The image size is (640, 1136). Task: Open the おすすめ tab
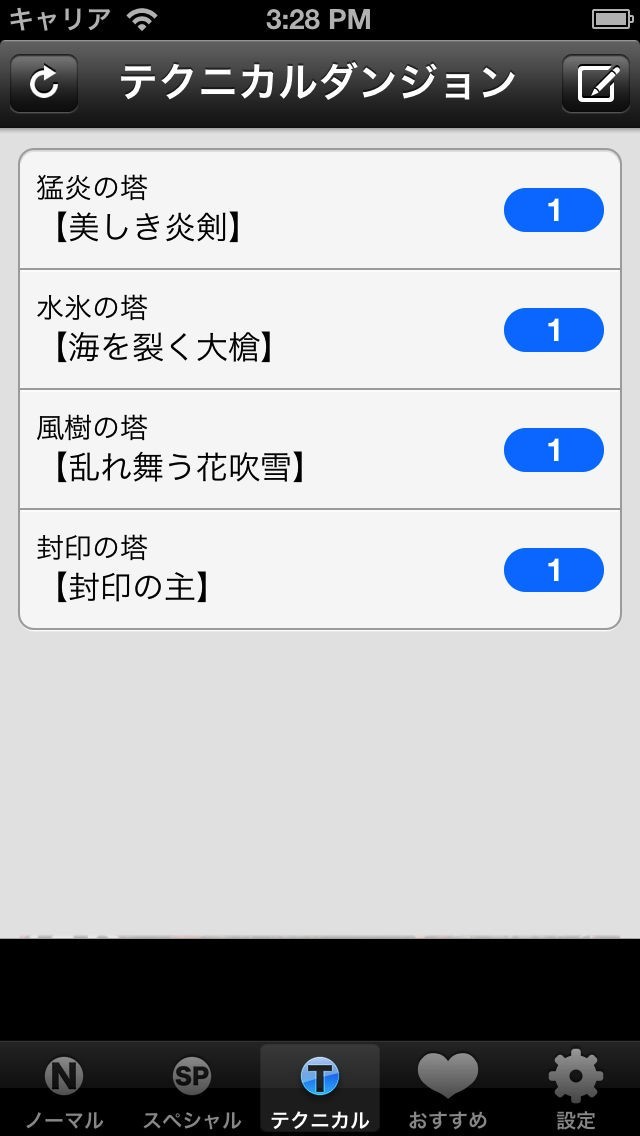click(x=448, y=1090)
